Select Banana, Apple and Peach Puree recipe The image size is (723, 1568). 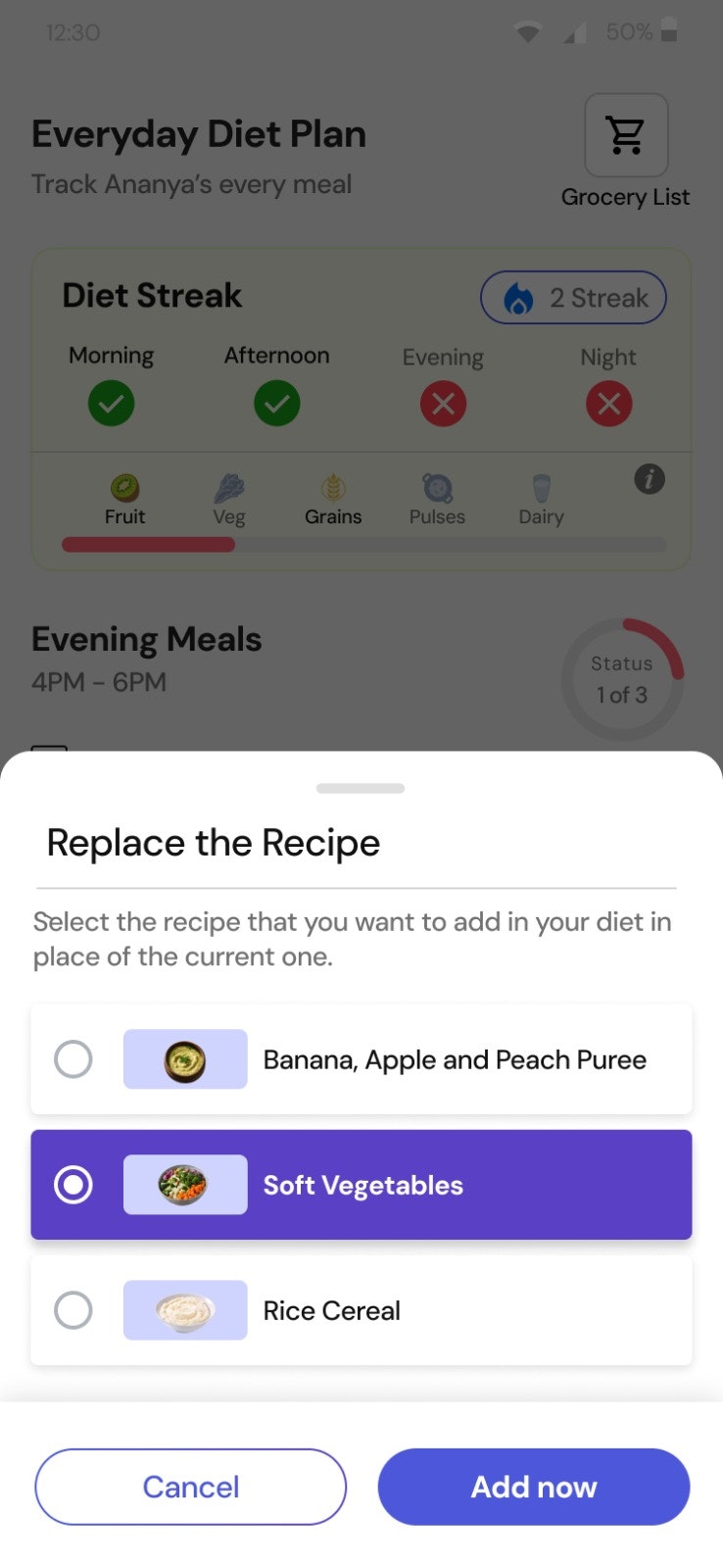tap(73, 1059)
